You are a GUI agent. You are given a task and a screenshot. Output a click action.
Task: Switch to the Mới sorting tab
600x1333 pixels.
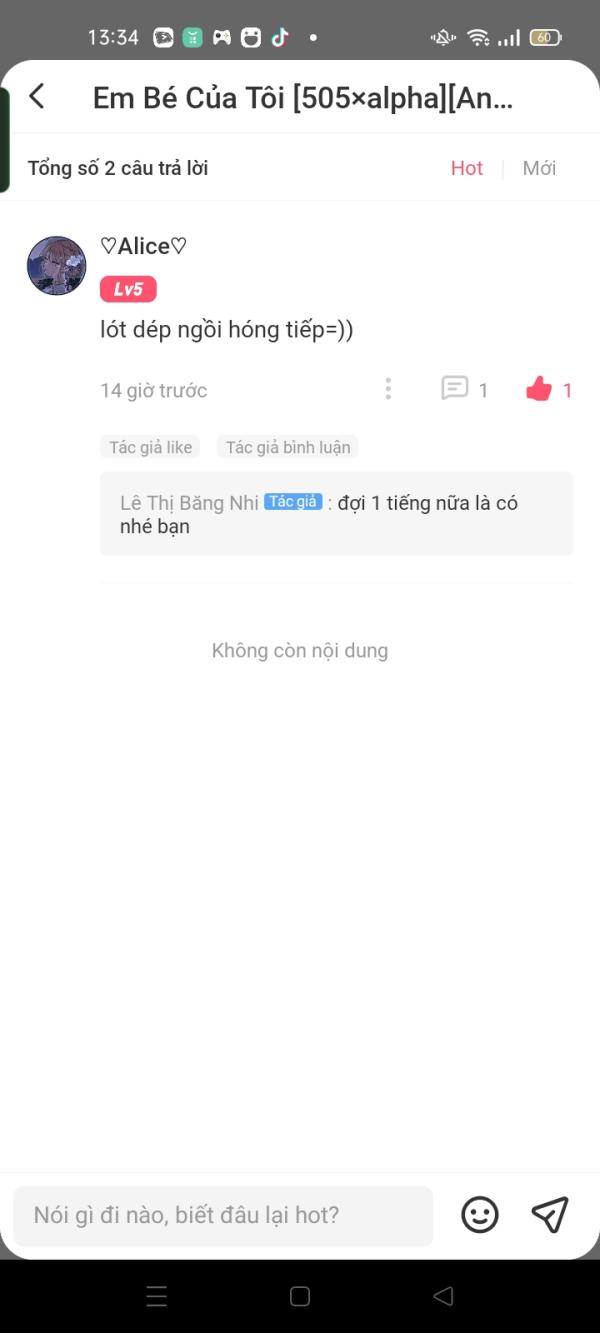pos(539,168)
